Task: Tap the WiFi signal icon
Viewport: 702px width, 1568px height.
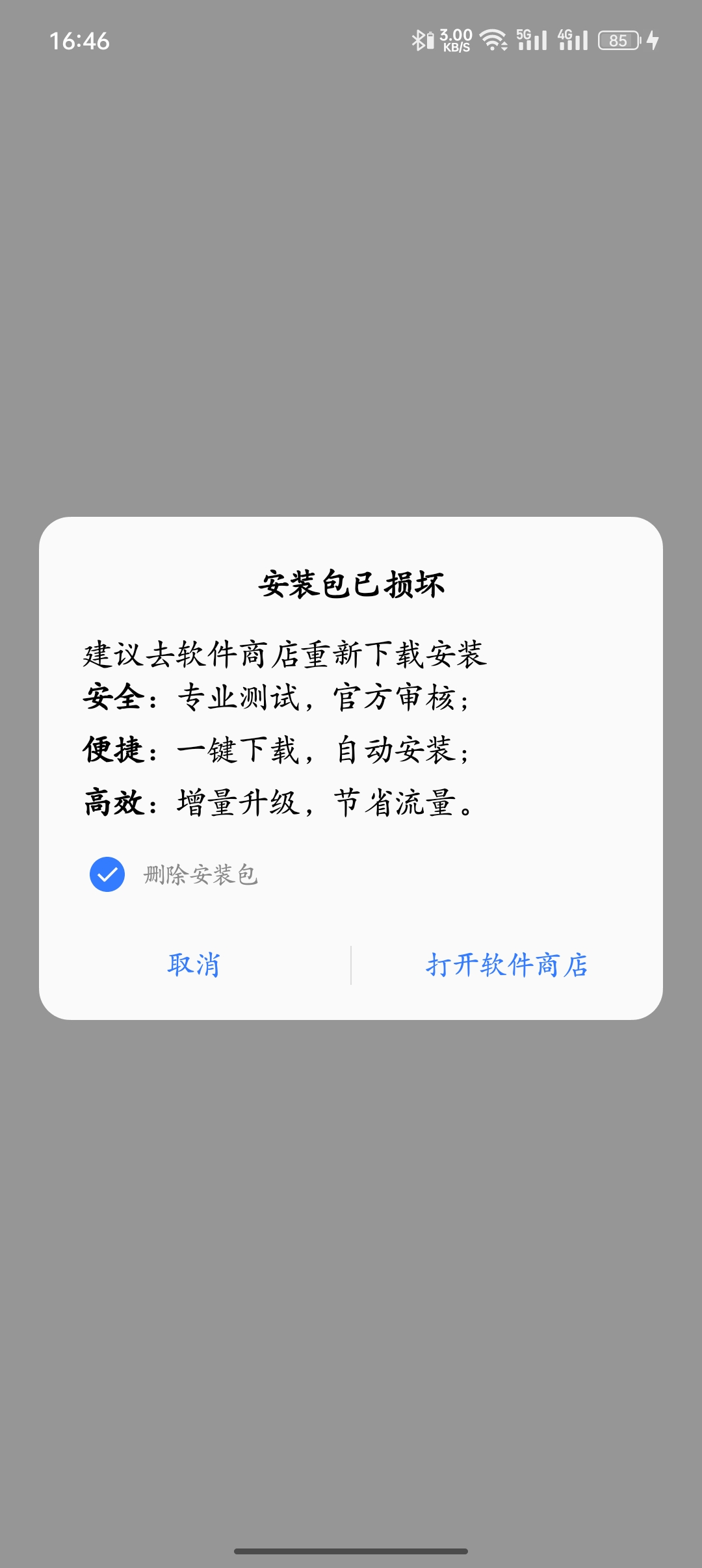Action: point(492,40)
